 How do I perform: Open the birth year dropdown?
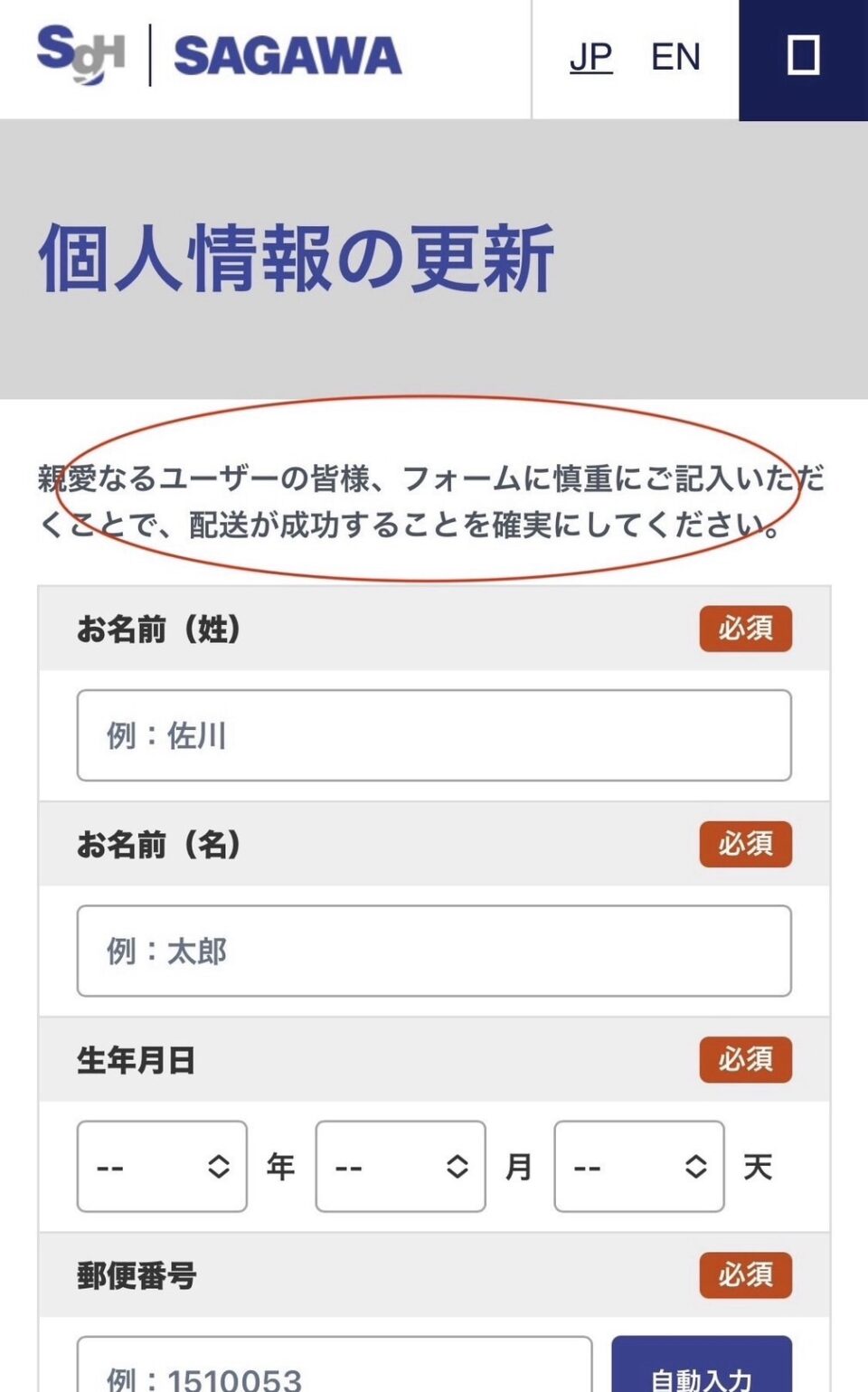click(x=162, y=1167)
